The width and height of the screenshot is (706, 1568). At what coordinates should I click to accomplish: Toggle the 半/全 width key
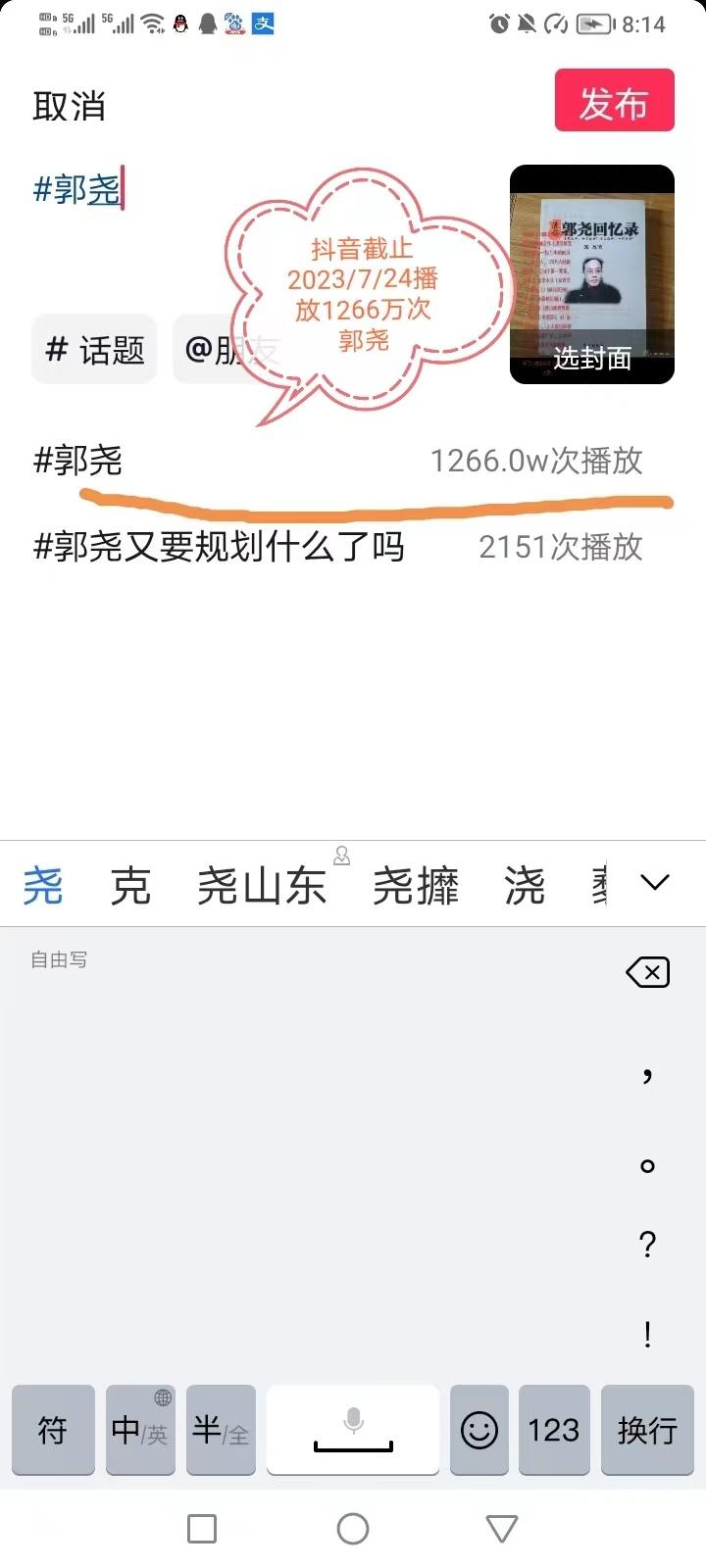pos(221,1430)
